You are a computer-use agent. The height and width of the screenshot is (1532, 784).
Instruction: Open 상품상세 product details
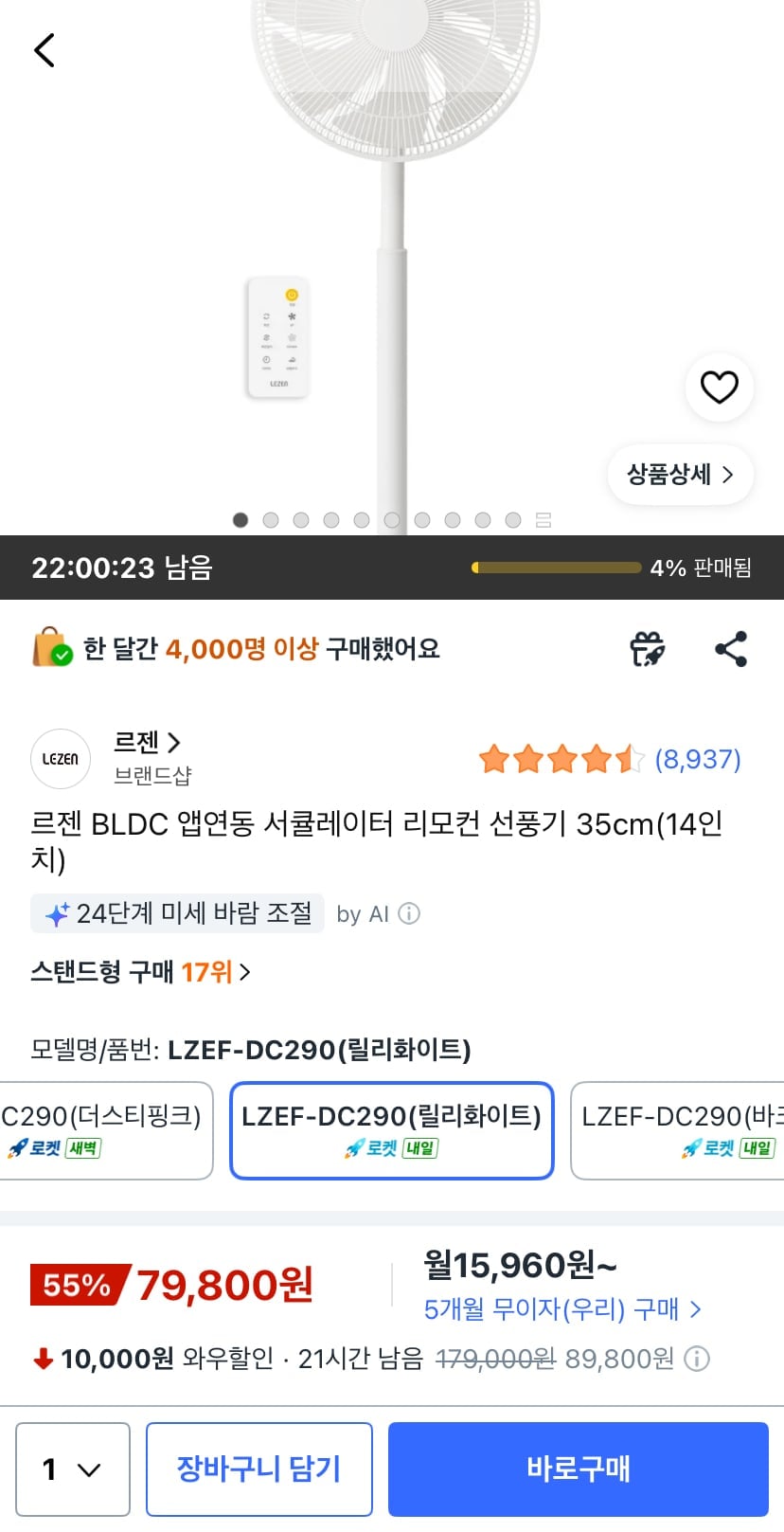coord(680,474)
